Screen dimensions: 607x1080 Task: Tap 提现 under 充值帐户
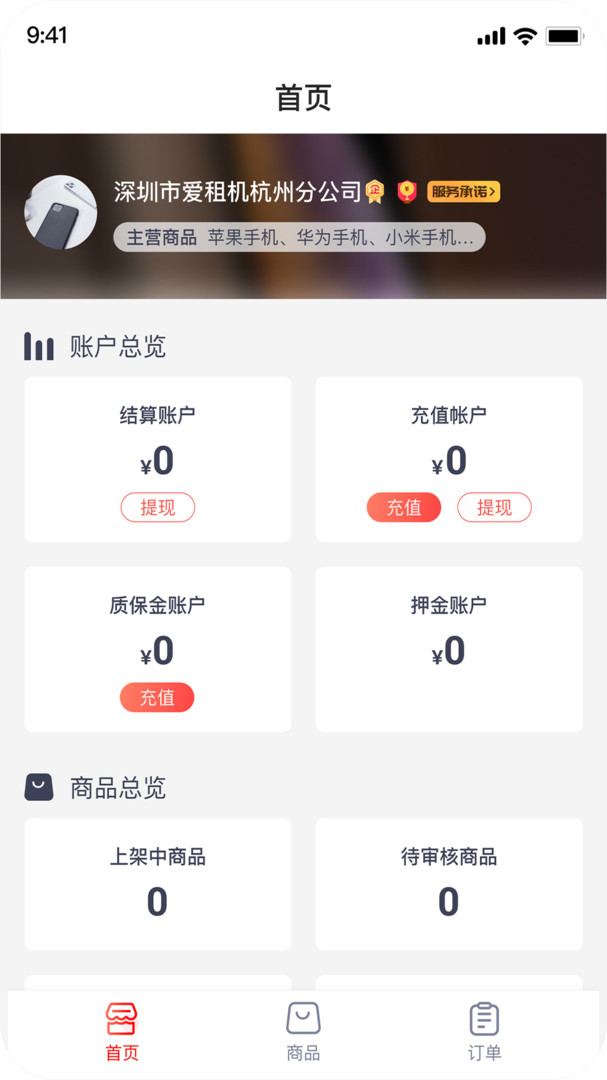(494, 507)
